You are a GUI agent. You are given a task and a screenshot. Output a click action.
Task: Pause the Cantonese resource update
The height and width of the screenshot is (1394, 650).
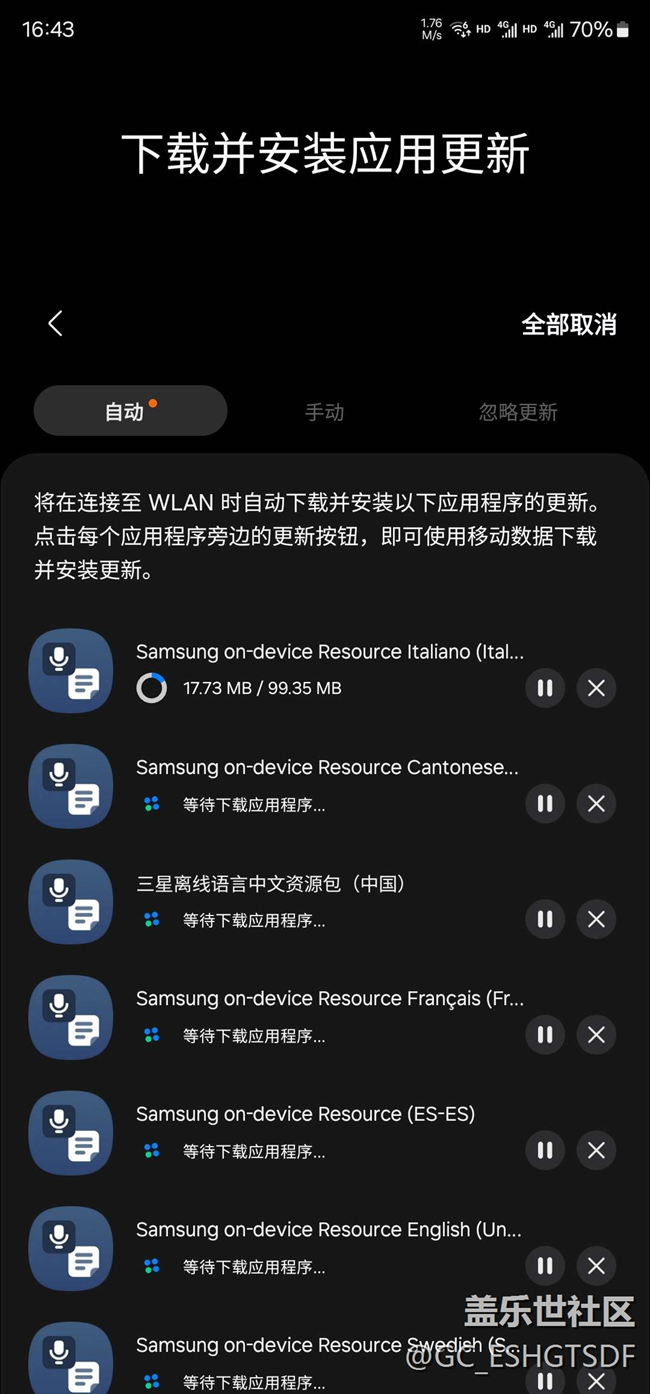point(545,803)
